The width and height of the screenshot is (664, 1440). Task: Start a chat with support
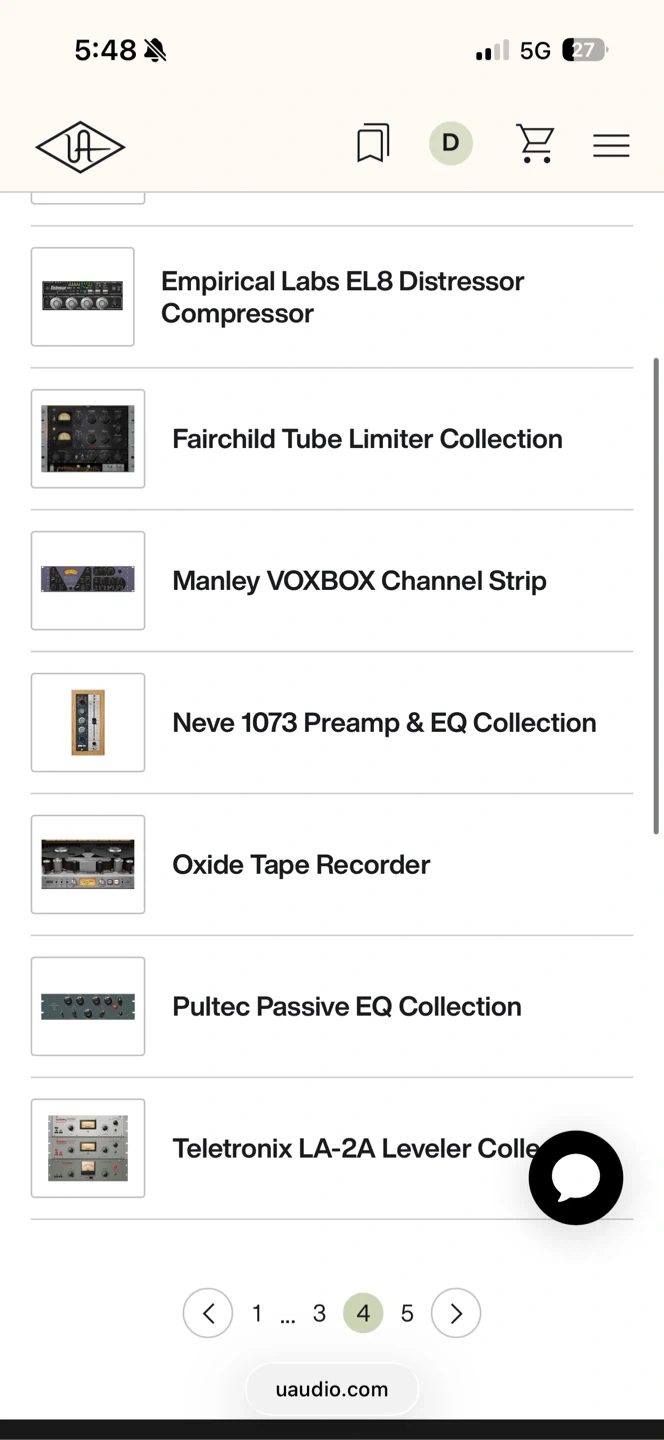[576, 1178]
